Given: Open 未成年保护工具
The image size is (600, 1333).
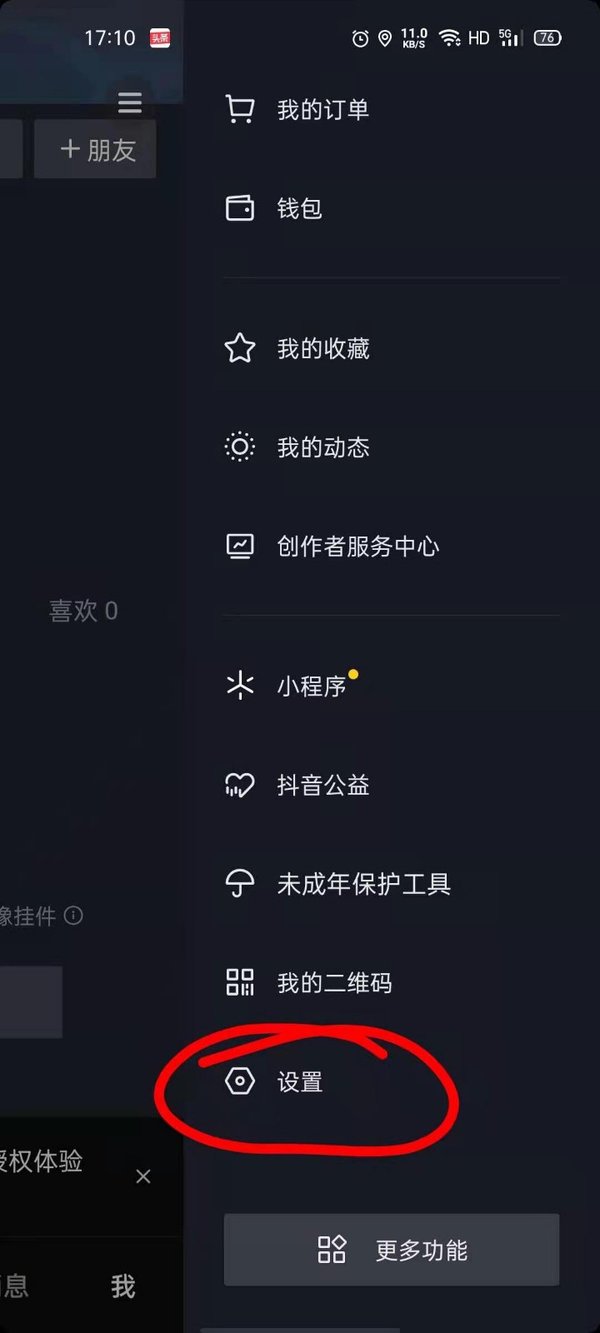Looking at the screenshot, I should coord(363,884).
